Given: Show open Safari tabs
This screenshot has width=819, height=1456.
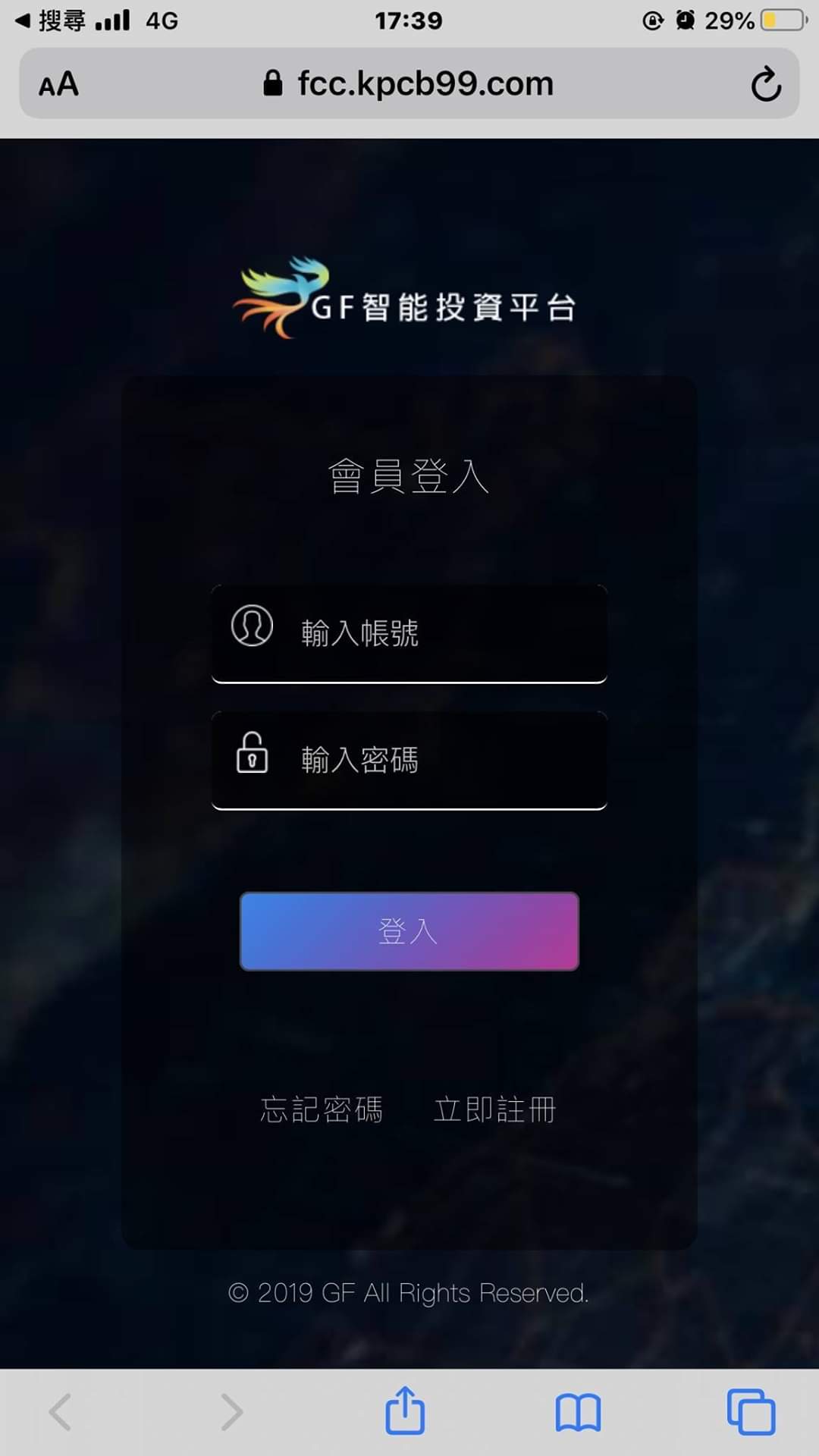Looking at the screenshot, I should (751, 1412).
